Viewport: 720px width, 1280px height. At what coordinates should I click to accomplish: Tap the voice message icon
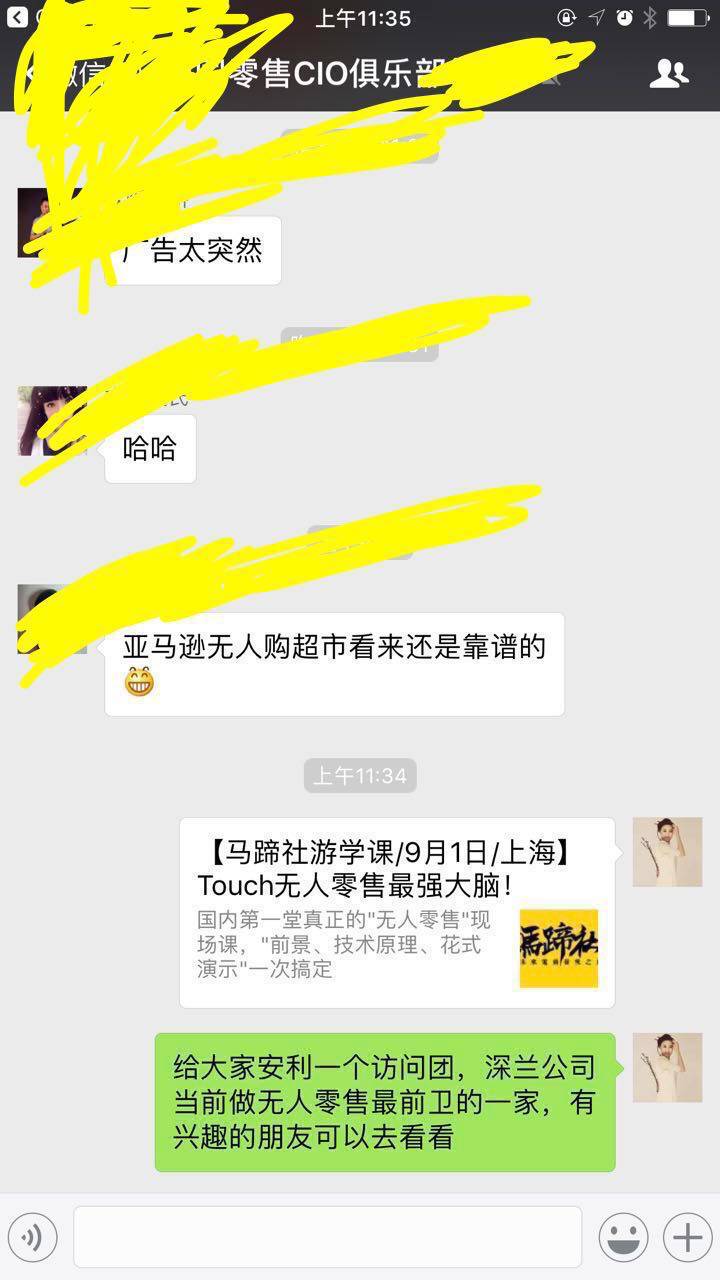point(32,1238)
